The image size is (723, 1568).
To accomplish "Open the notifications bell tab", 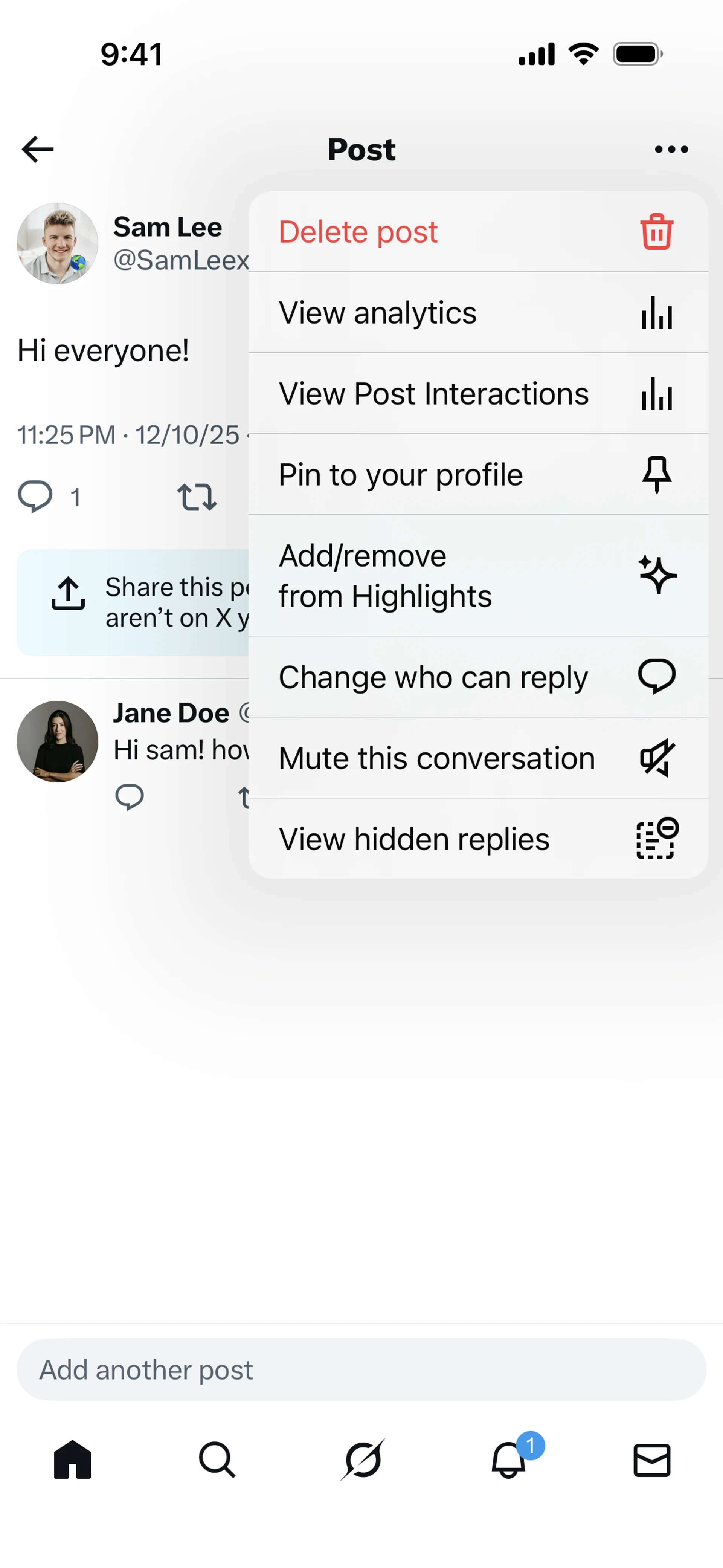I will [x=509, y=1459].
